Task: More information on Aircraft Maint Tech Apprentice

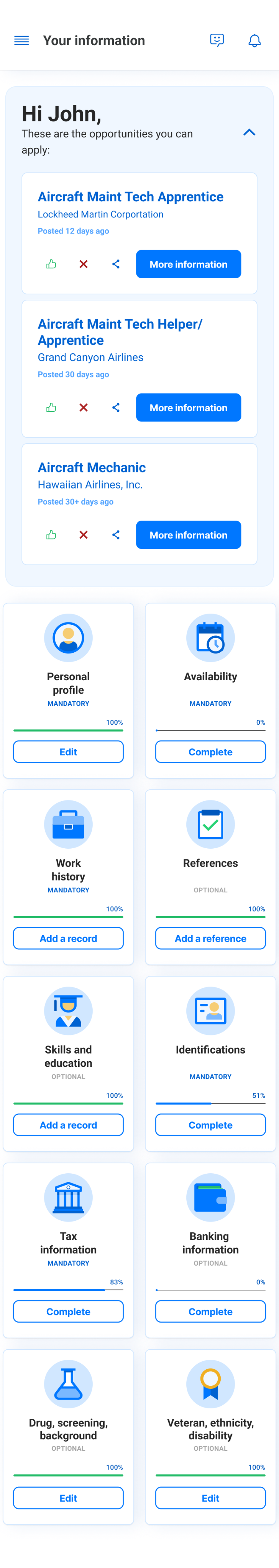Action: [188, 264]
